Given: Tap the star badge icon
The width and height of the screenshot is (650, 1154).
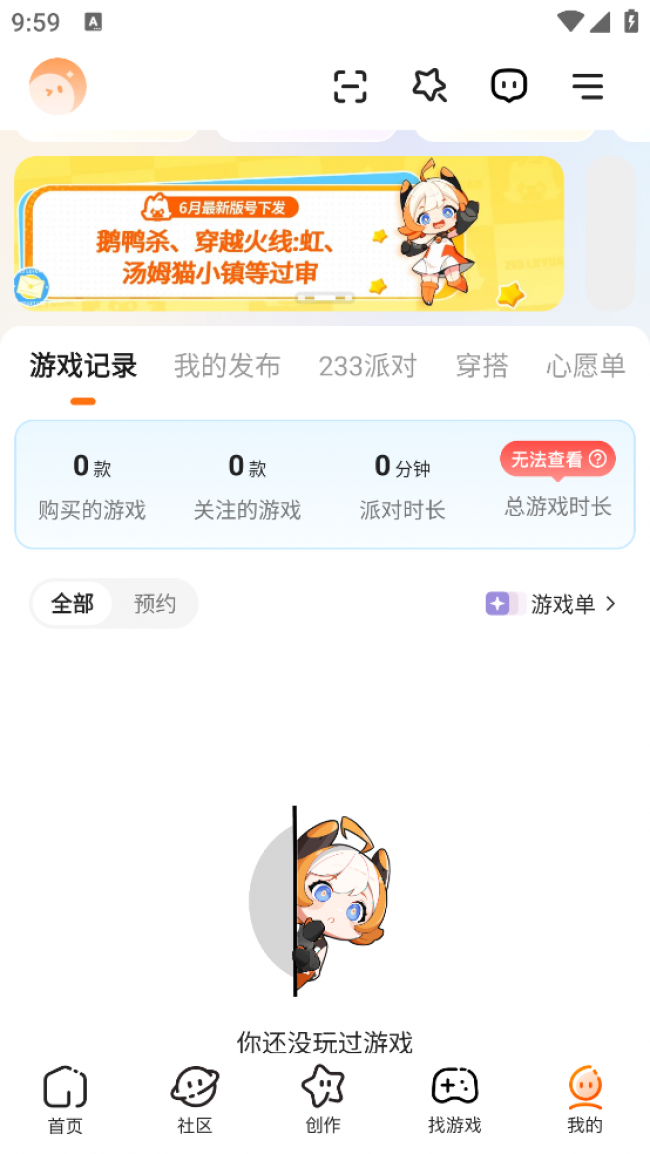Looking at the screenshot, I should point(429,86).
